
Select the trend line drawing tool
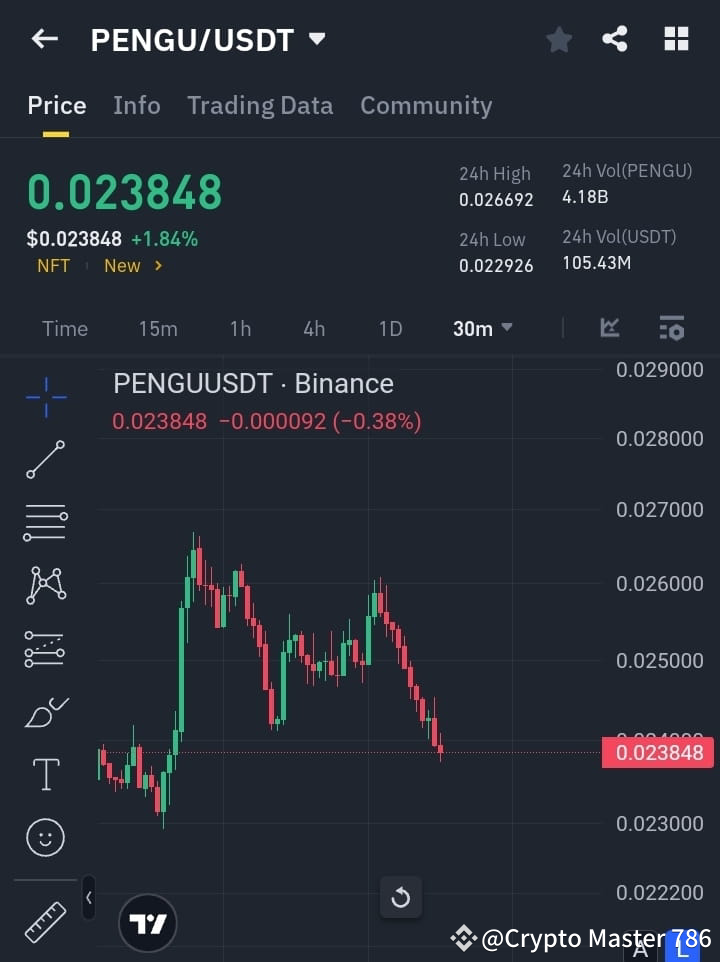click(45, 460)
